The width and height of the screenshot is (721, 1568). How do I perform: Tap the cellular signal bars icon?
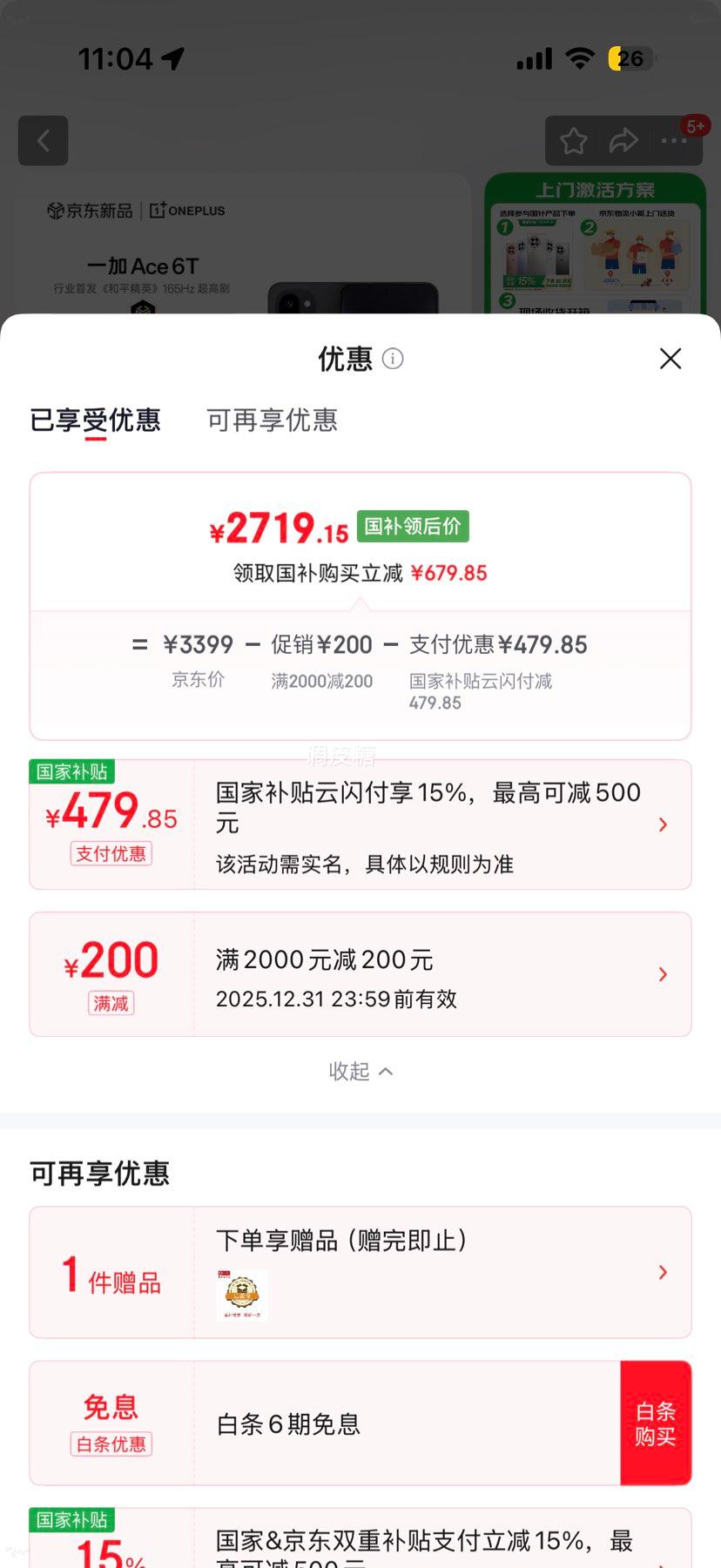click(533, 58)
